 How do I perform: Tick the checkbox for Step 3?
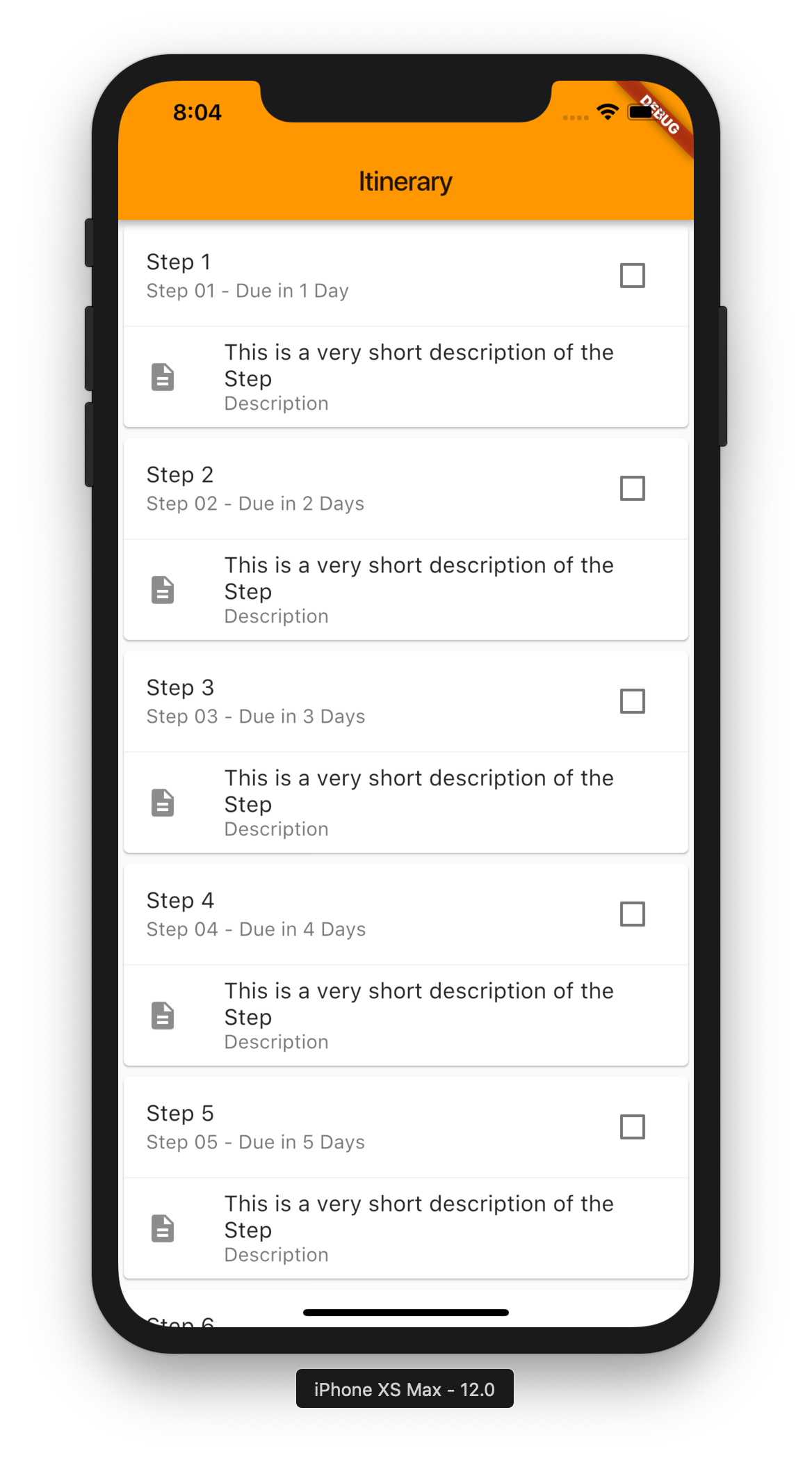[632, 701]
